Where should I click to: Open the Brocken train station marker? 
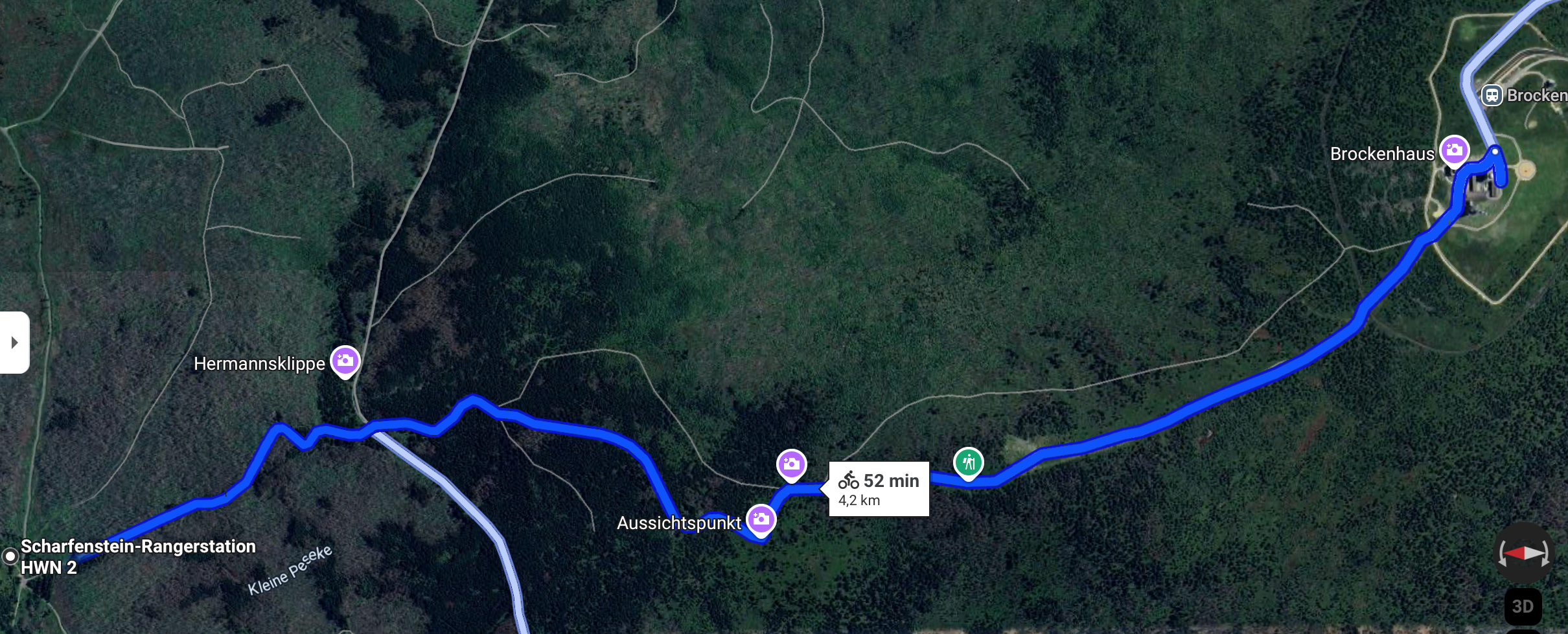[x=1492, y=96]
